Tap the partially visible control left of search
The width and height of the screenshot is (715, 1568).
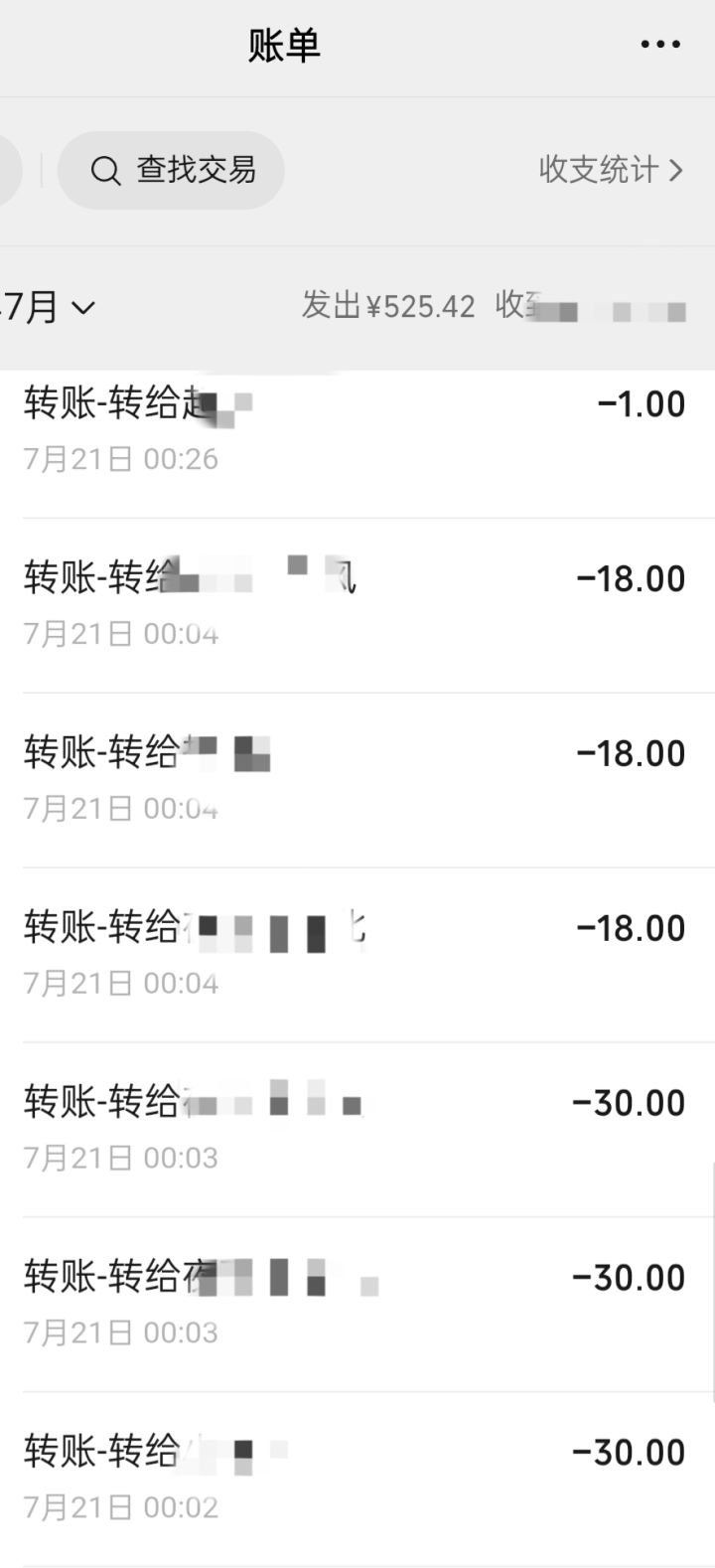coord(10,170)
